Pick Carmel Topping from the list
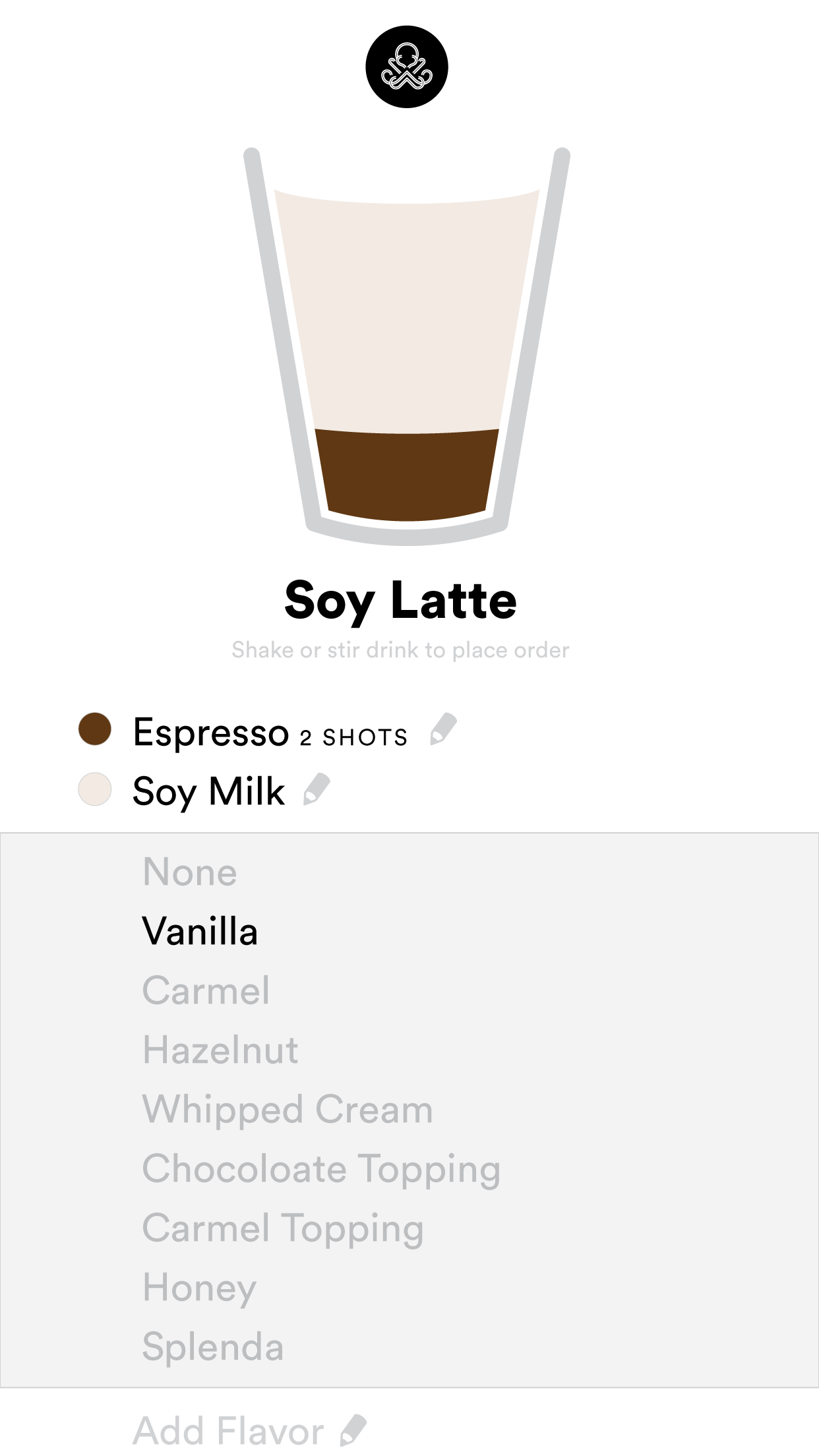The image size is (819, 1456). pyautogui.click(x=283, y=1228)
